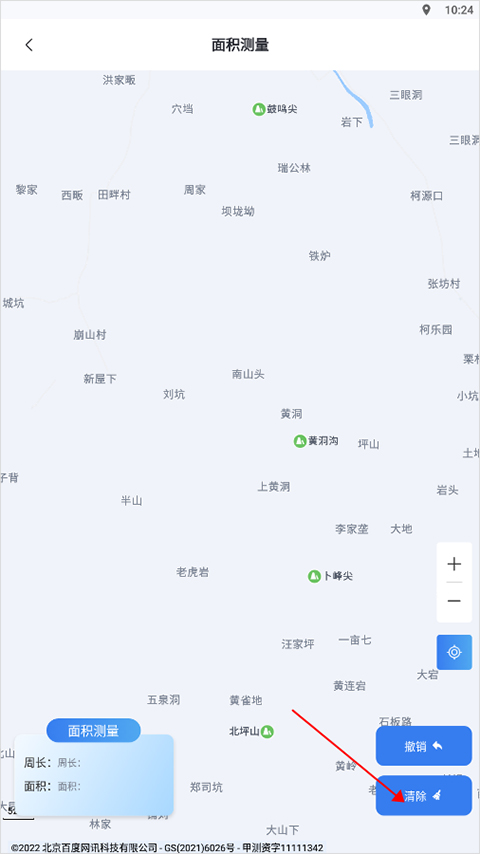
Task: Go back from 面积测量 screen
Action: [29, 45]
